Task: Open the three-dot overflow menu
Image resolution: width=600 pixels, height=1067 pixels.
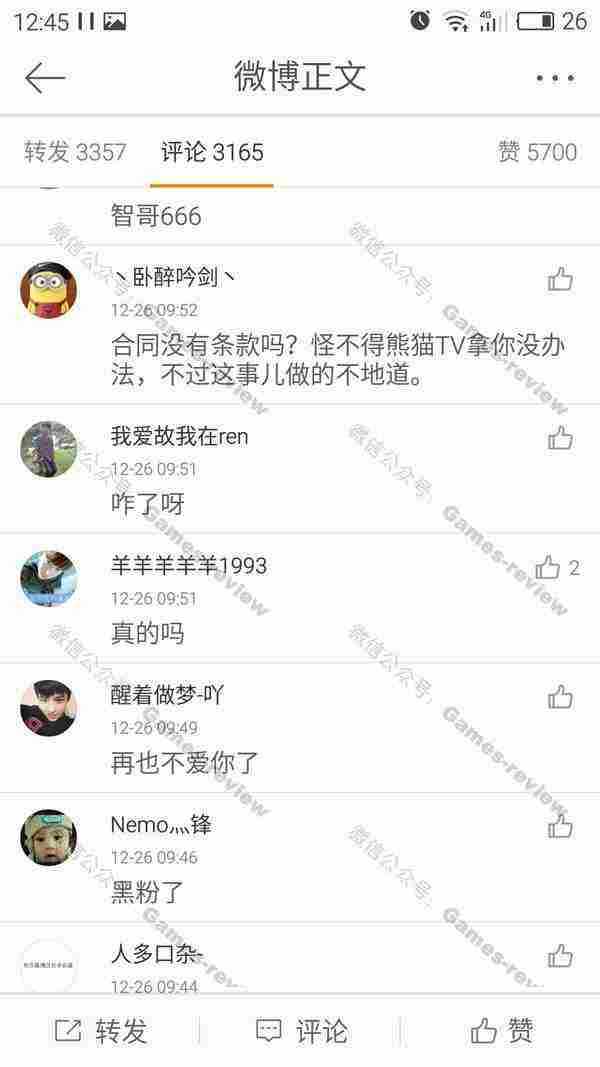Action: pyautogui.click(x=553, y=78)
